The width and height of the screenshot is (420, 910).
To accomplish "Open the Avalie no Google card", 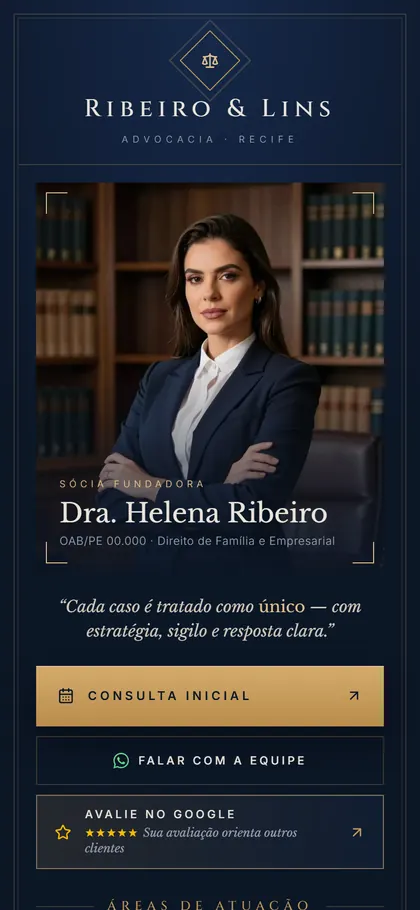I will [210, 832].
